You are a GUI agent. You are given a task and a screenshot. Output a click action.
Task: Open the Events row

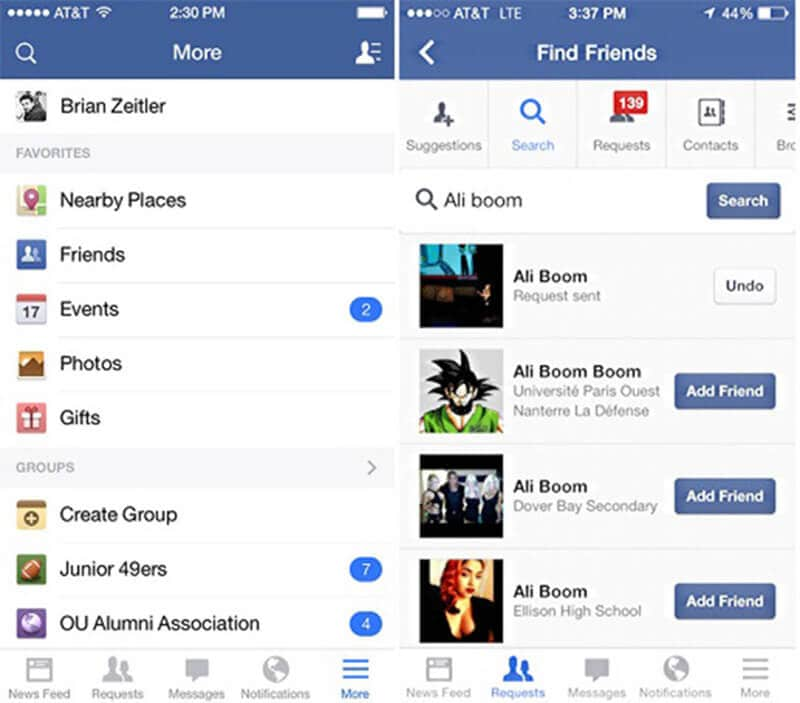pyautogui.click(x=90, y=309)
